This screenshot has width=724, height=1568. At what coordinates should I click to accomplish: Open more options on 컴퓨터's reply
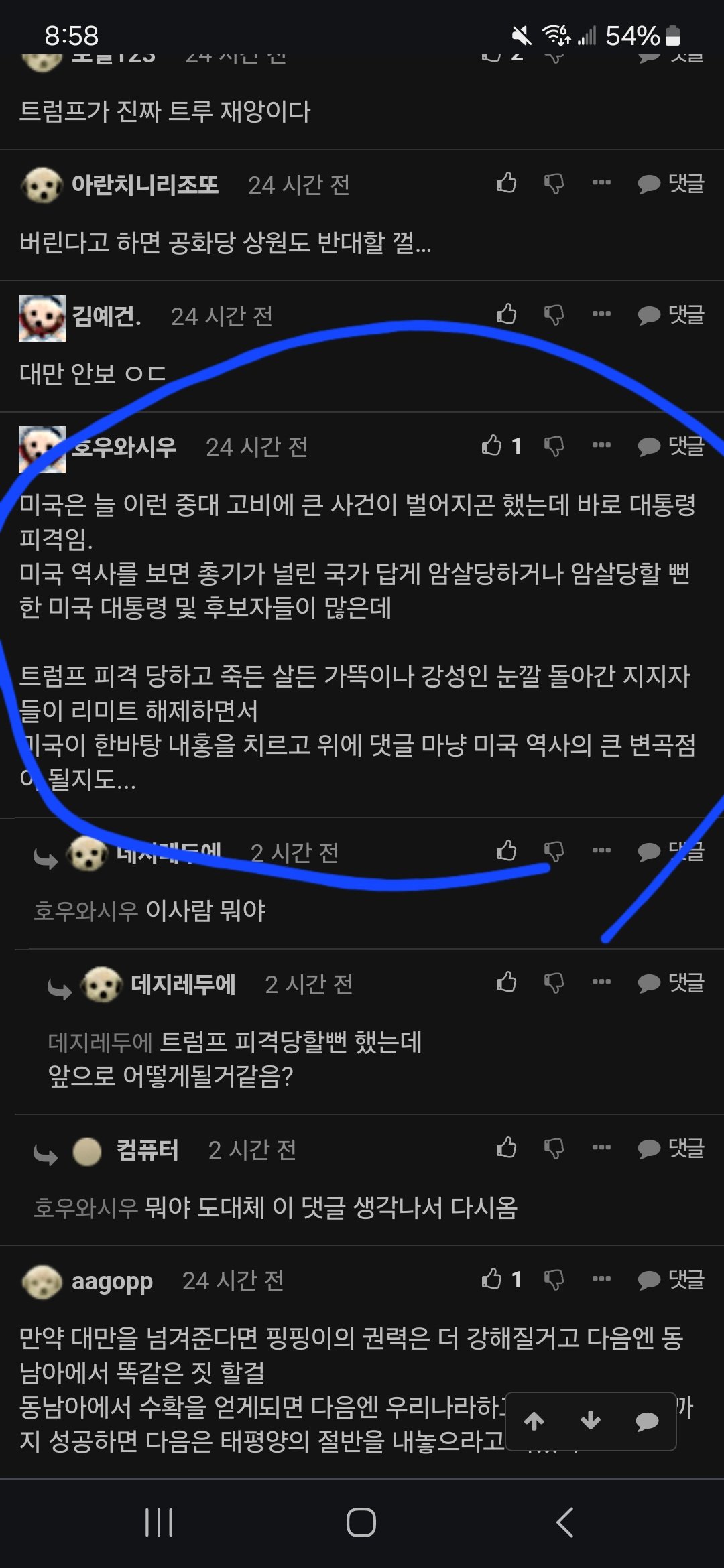(601, 1148)
